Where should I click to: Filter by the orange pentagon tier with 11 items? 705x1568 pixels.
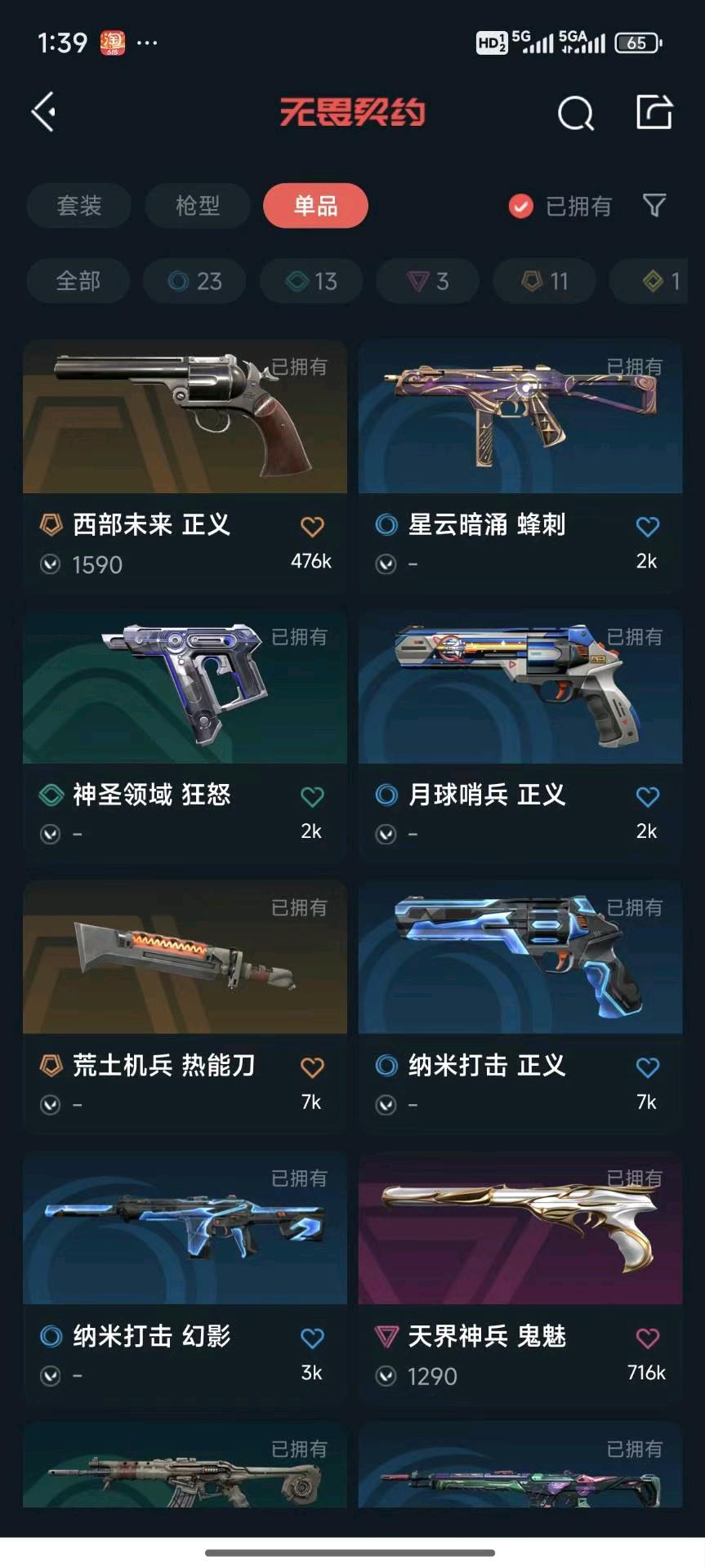click(x=545, y=281)
